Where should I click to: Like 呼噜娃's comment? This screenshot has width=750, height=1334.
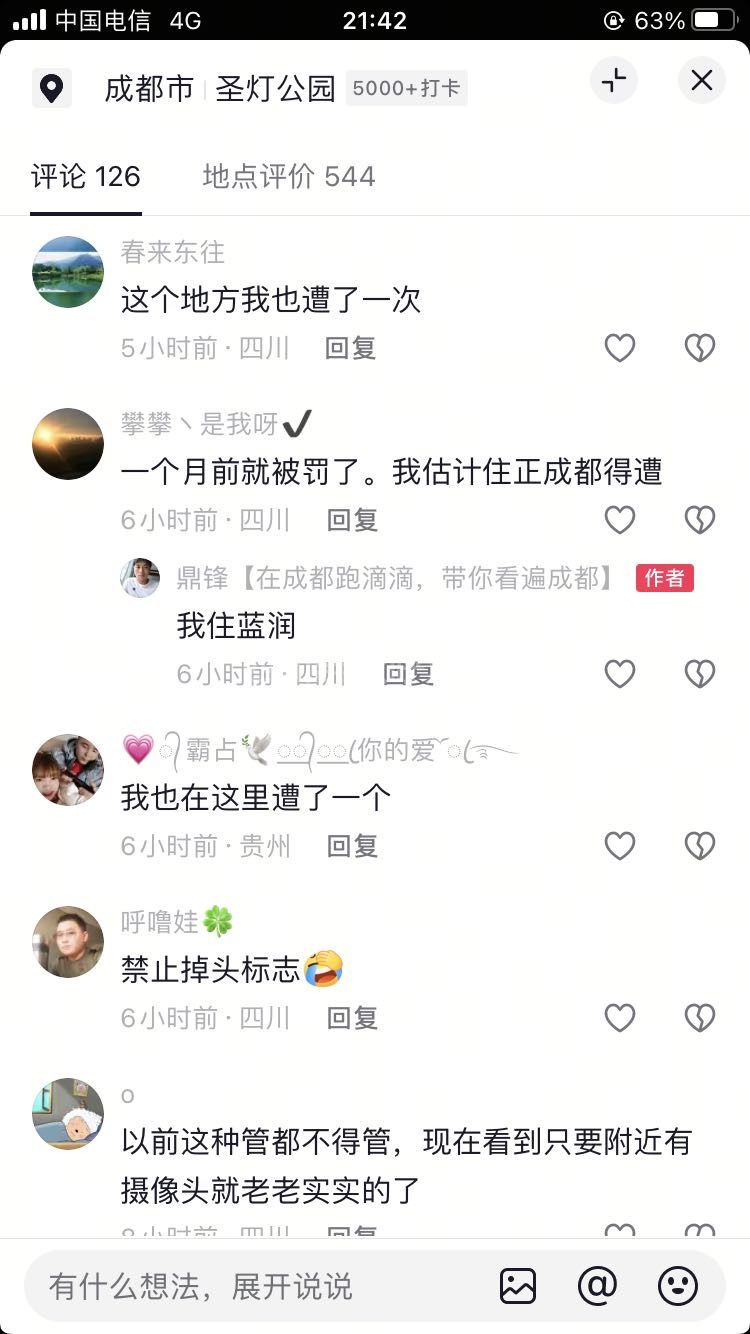coord(620,1018)
